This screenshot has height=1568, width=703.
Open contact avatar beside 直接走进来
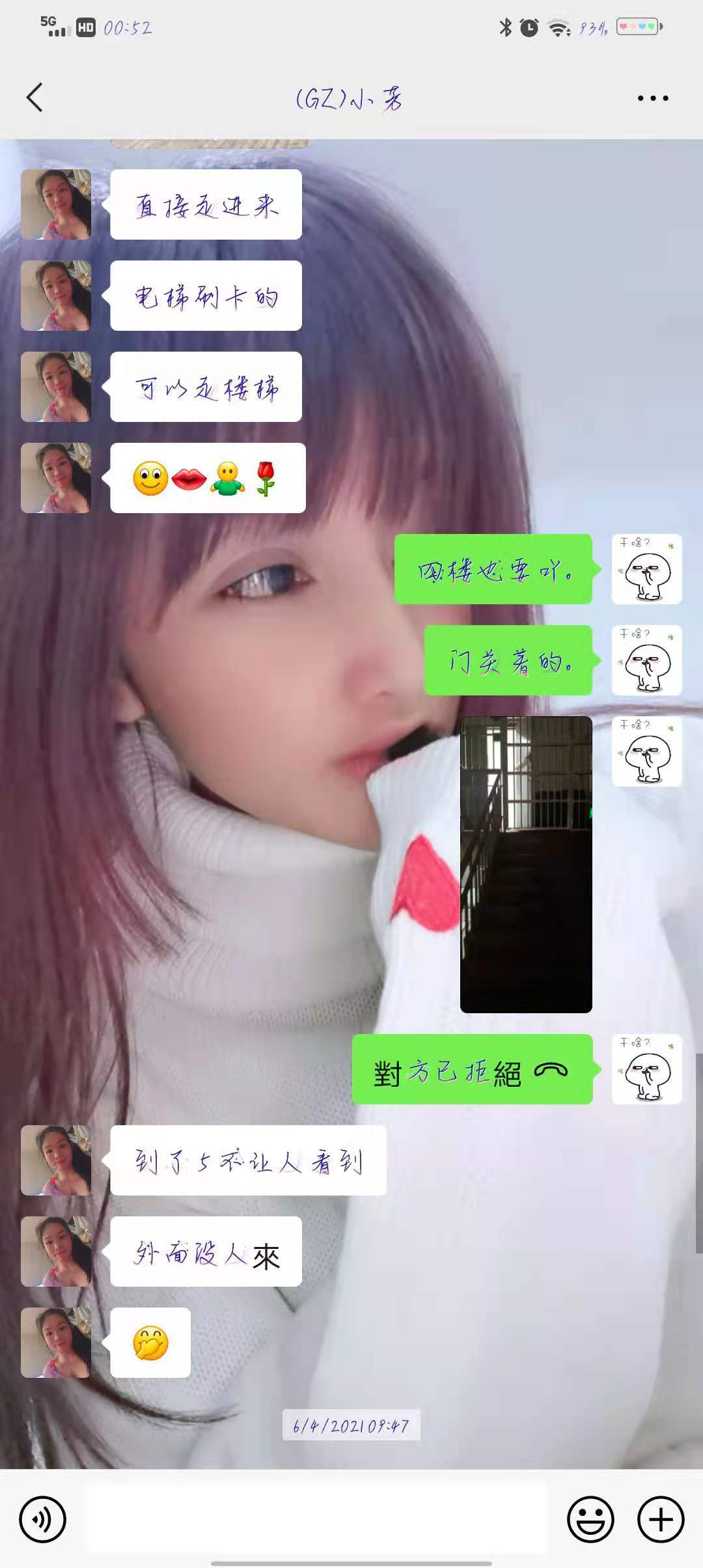pyautogui.click(x=56, y=204)
